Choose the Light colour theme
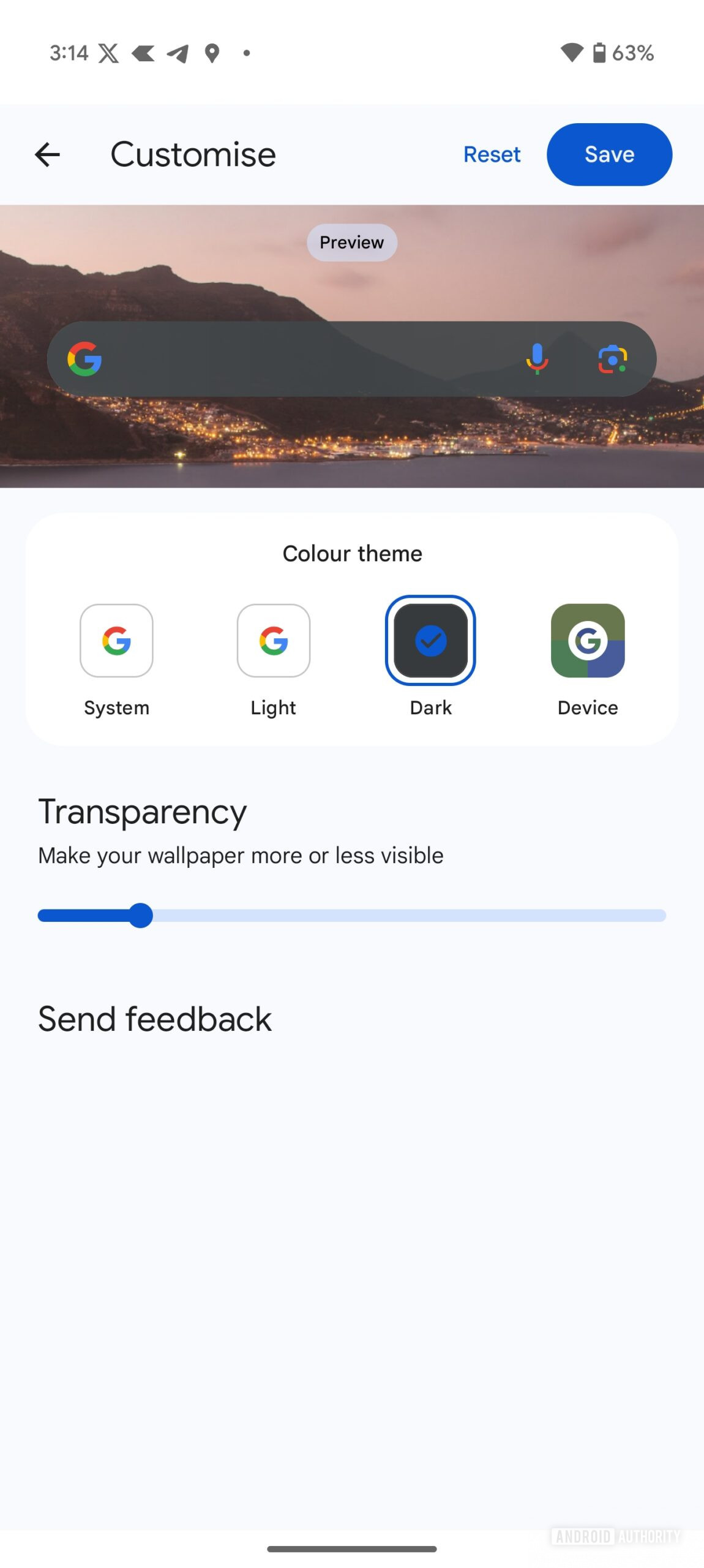Image resolution: width=704 pixels, height=1568 pixels. [273, 641]
